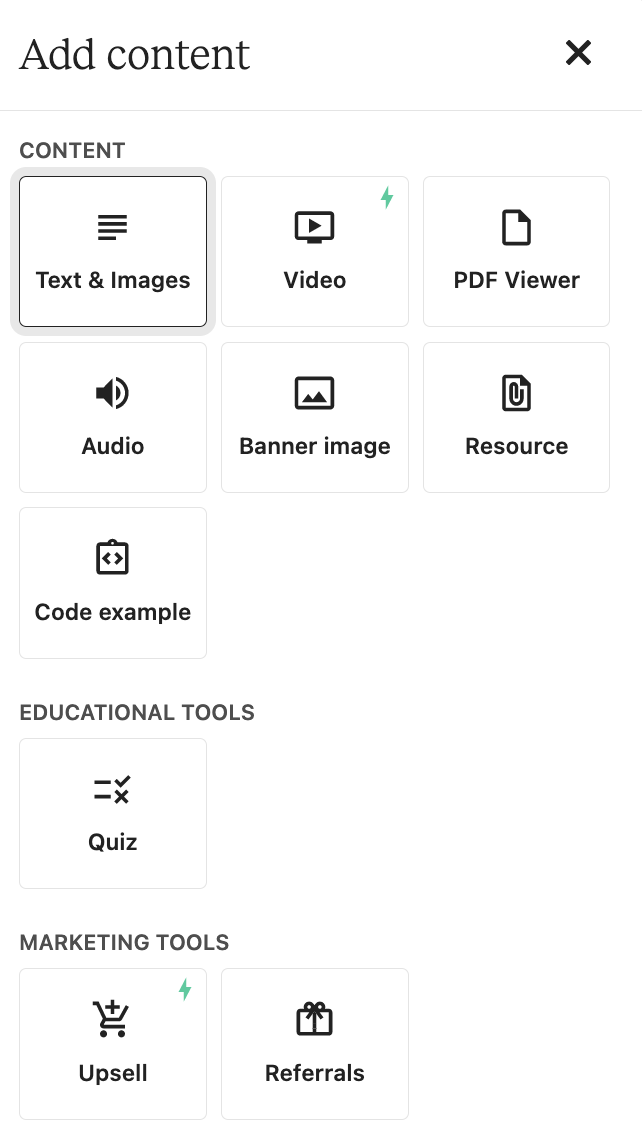Image resolution: width=642 pixels, height=1142 pixels.
Task: Close the Add content panel
Action: pyautogui.click(x=578, y=53)
